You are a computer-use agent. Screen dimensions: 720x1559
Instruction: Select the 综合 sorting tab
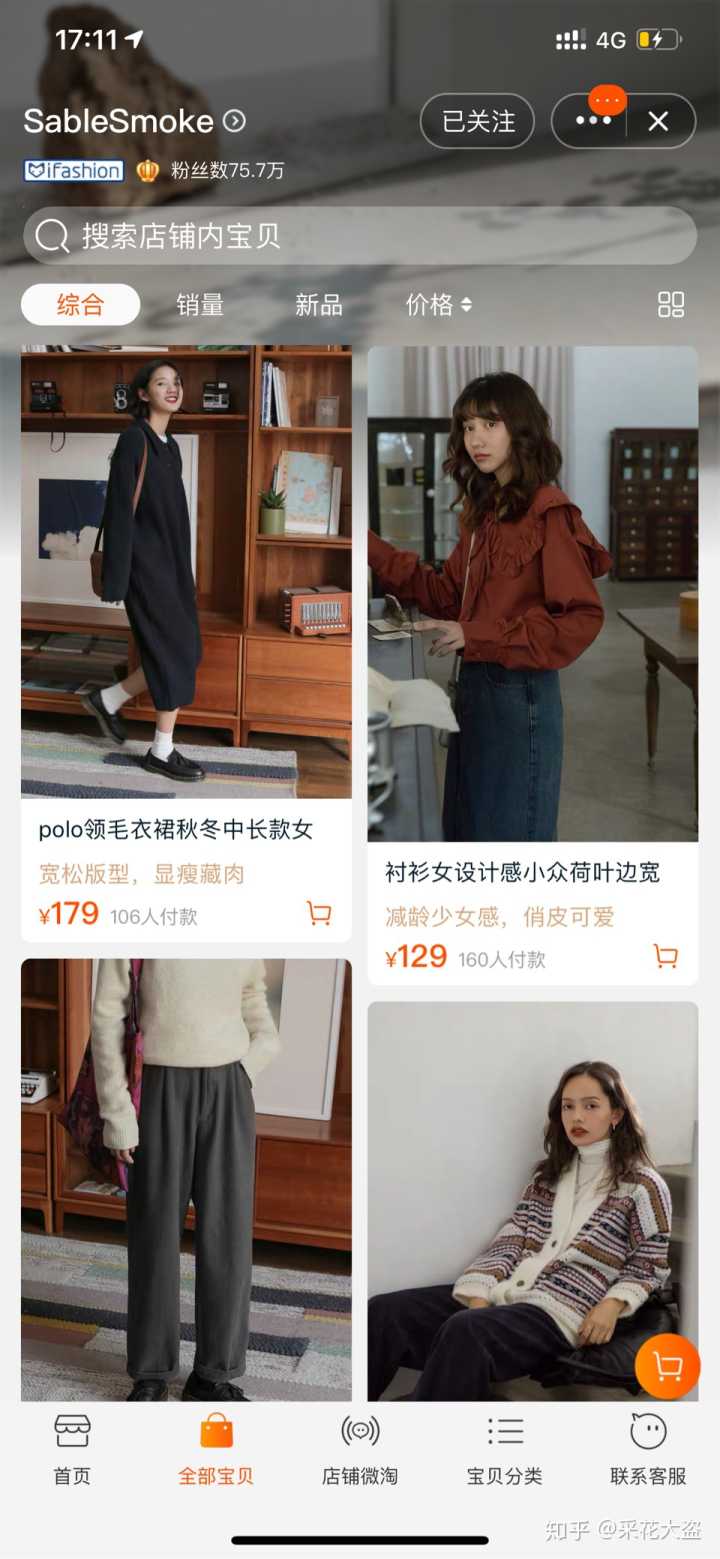80,305
